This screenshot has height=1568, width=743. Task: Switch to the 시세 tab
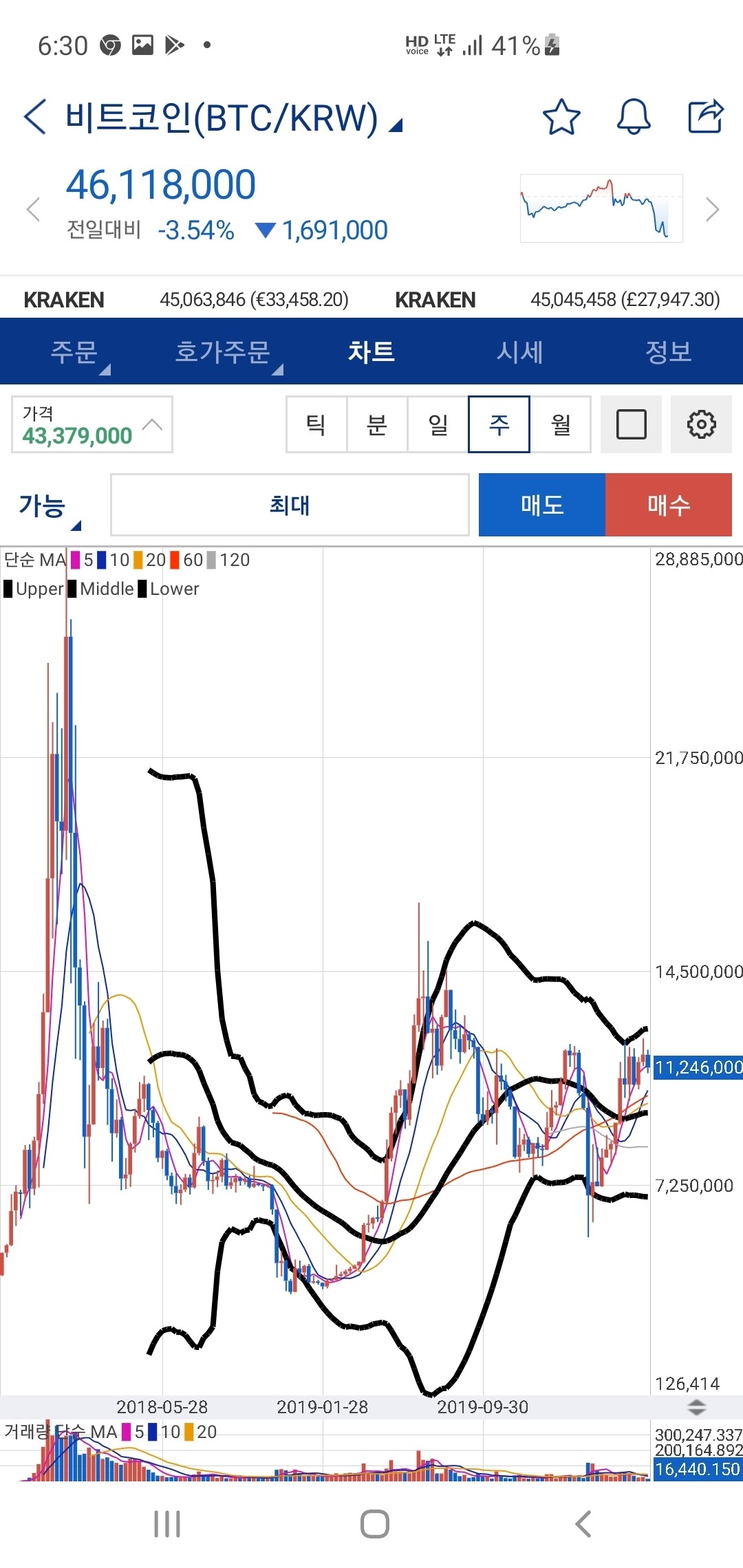(520, 352)
